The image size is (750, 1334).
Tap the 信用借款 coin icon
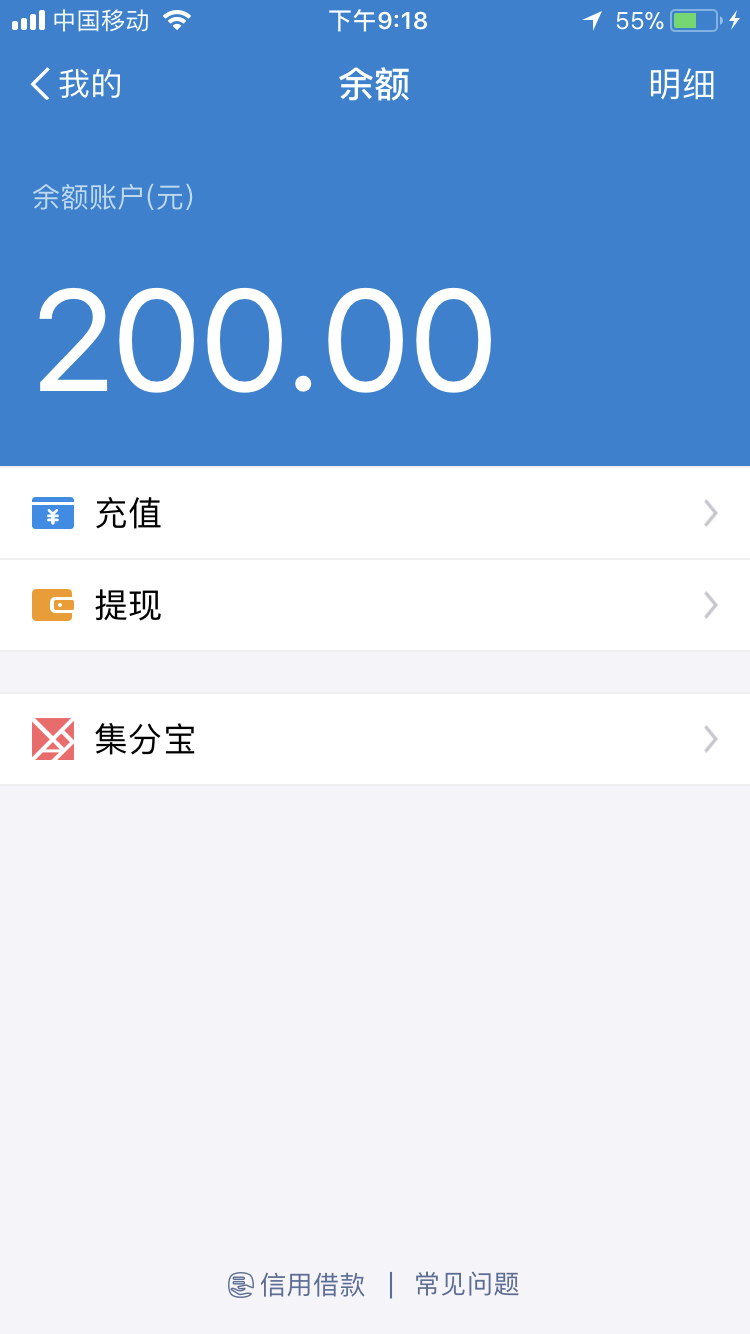tap(240, 1285)
